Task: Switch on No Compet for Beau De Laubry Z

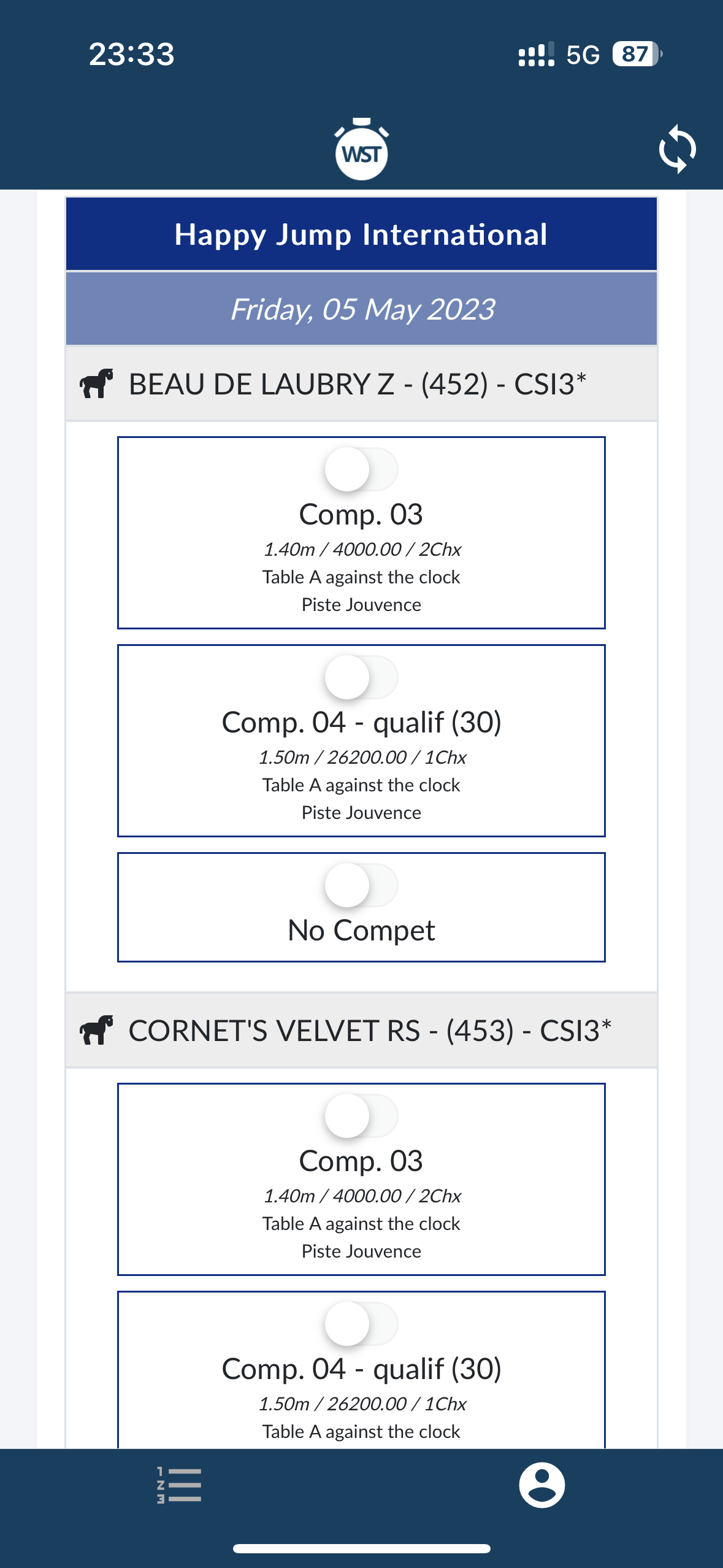Action: click(361, 886)
